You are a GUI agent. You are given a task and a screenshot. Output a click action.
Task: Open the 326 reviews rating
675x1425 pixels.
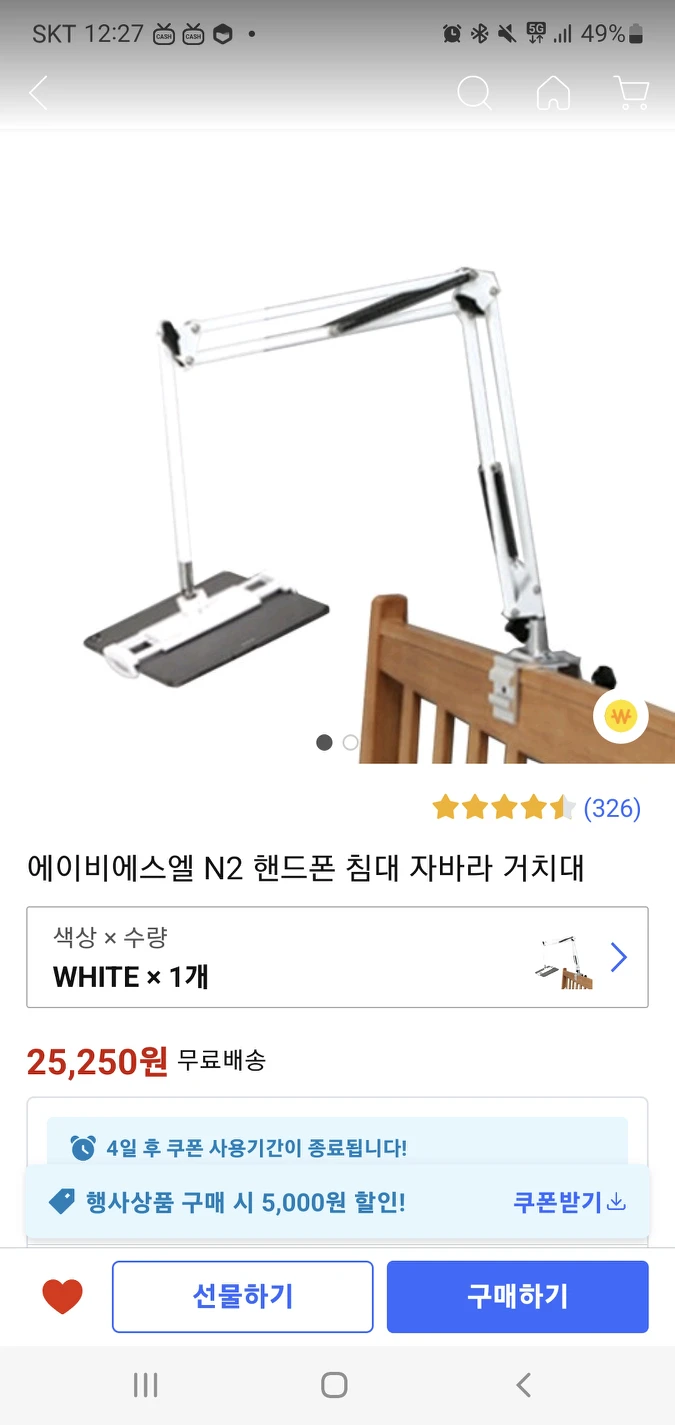point(537,808)
